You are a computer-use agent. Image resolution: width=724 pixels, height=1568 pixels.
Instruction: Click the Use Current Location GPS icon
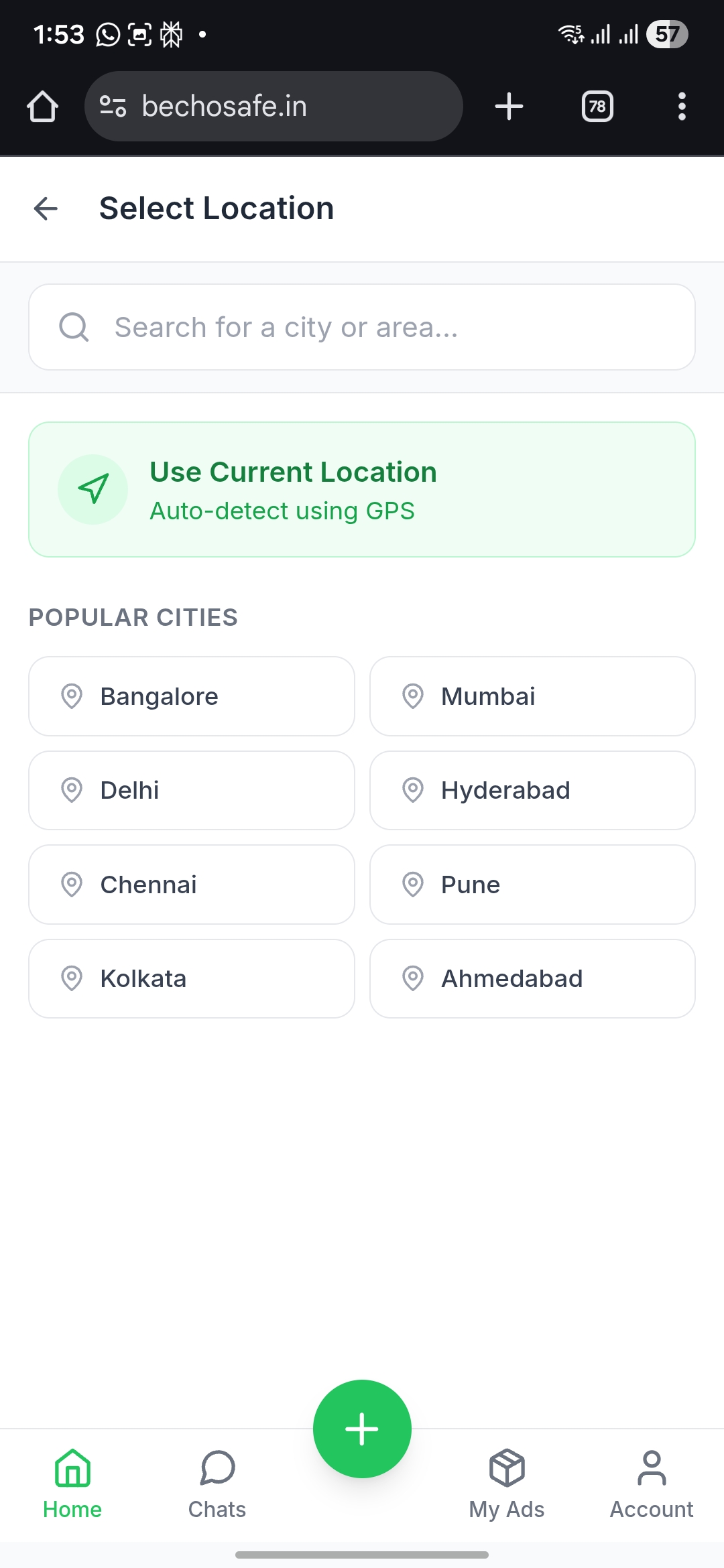tap(94, 489)
